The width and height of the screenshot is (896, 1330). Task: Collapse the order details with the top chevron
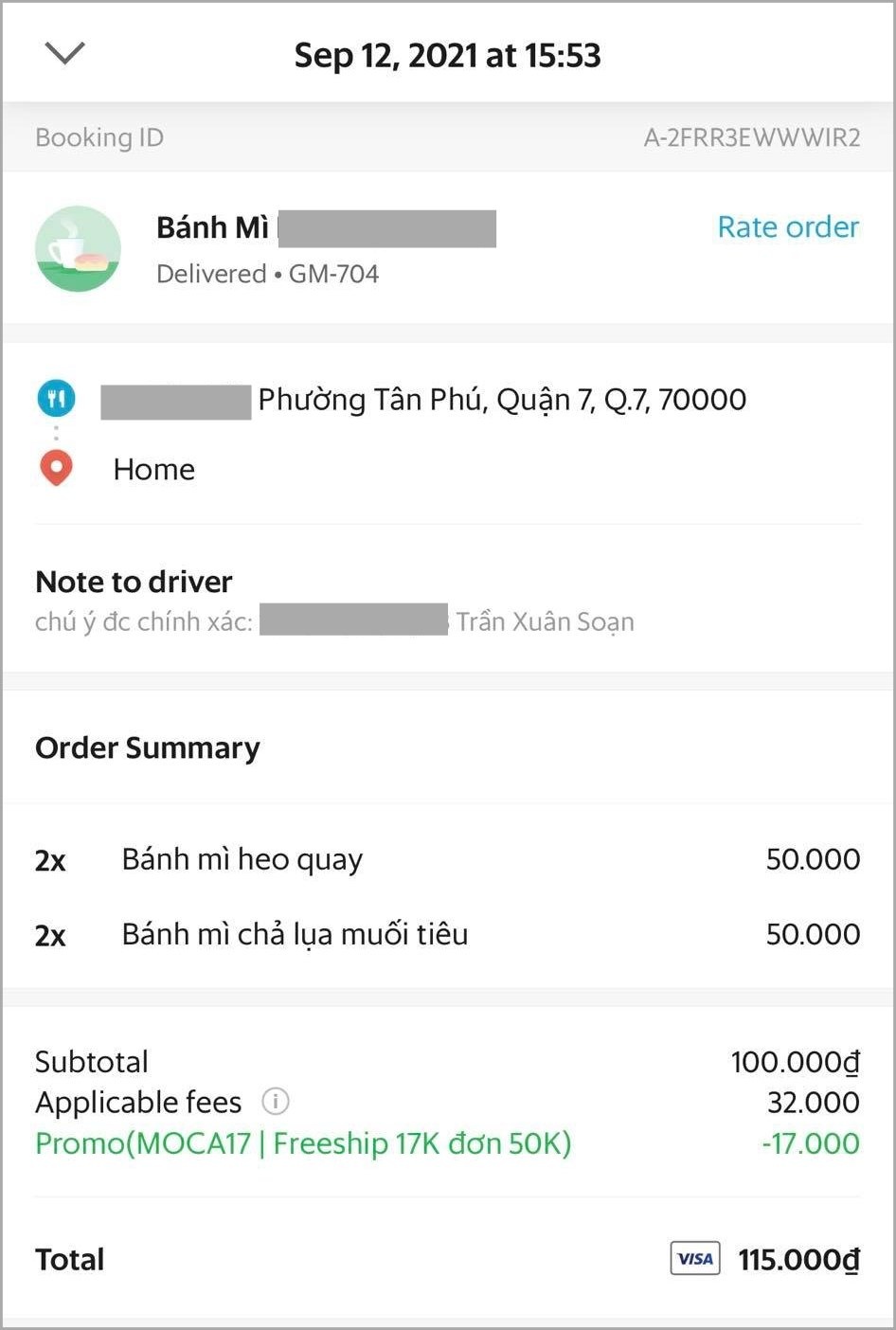pos(64,54)
